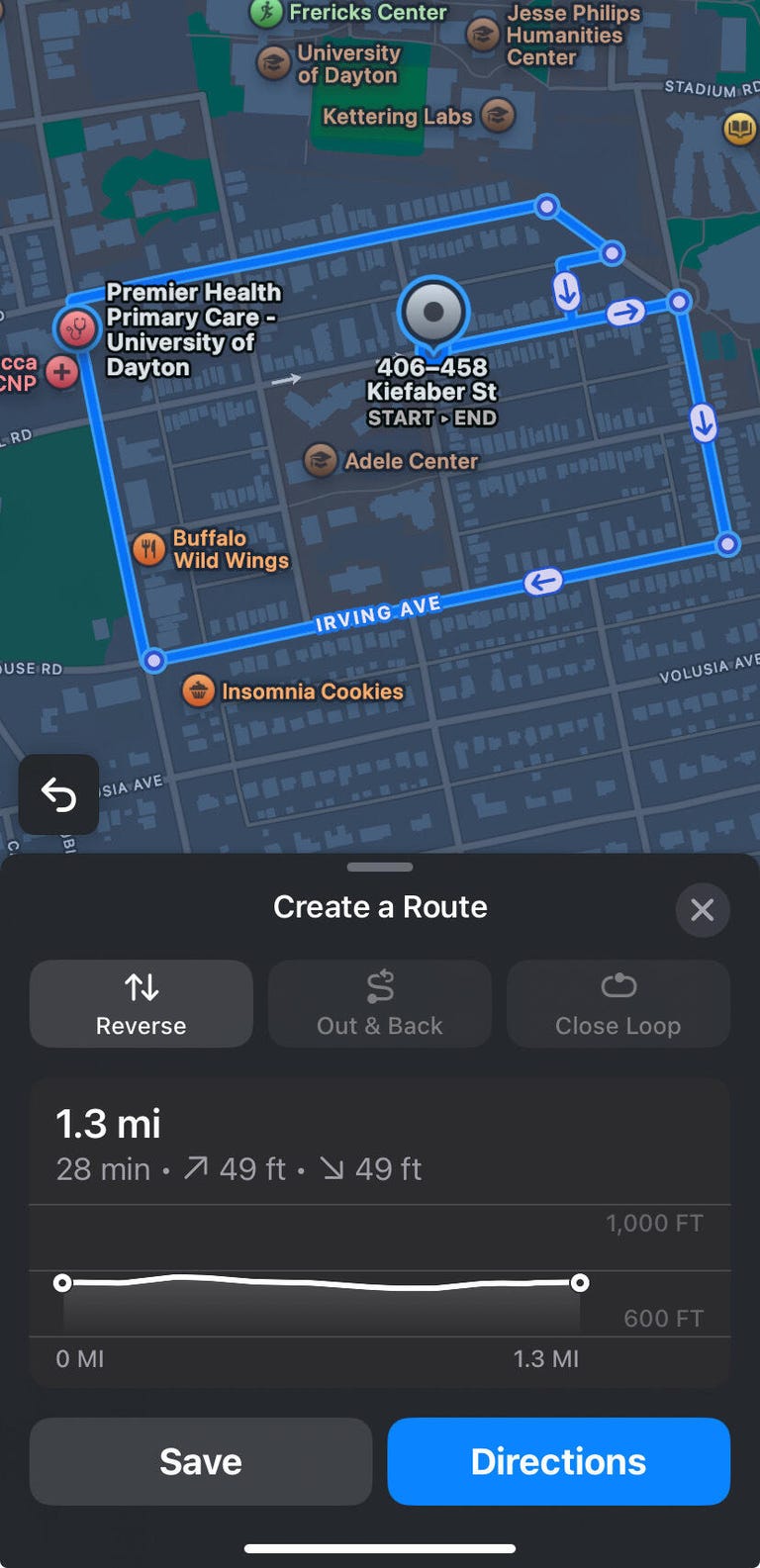Viewport: 760px width, 1568px height.
Task: Tap the Premier Health stethoscope pin
Action: [x=78, y=327]
